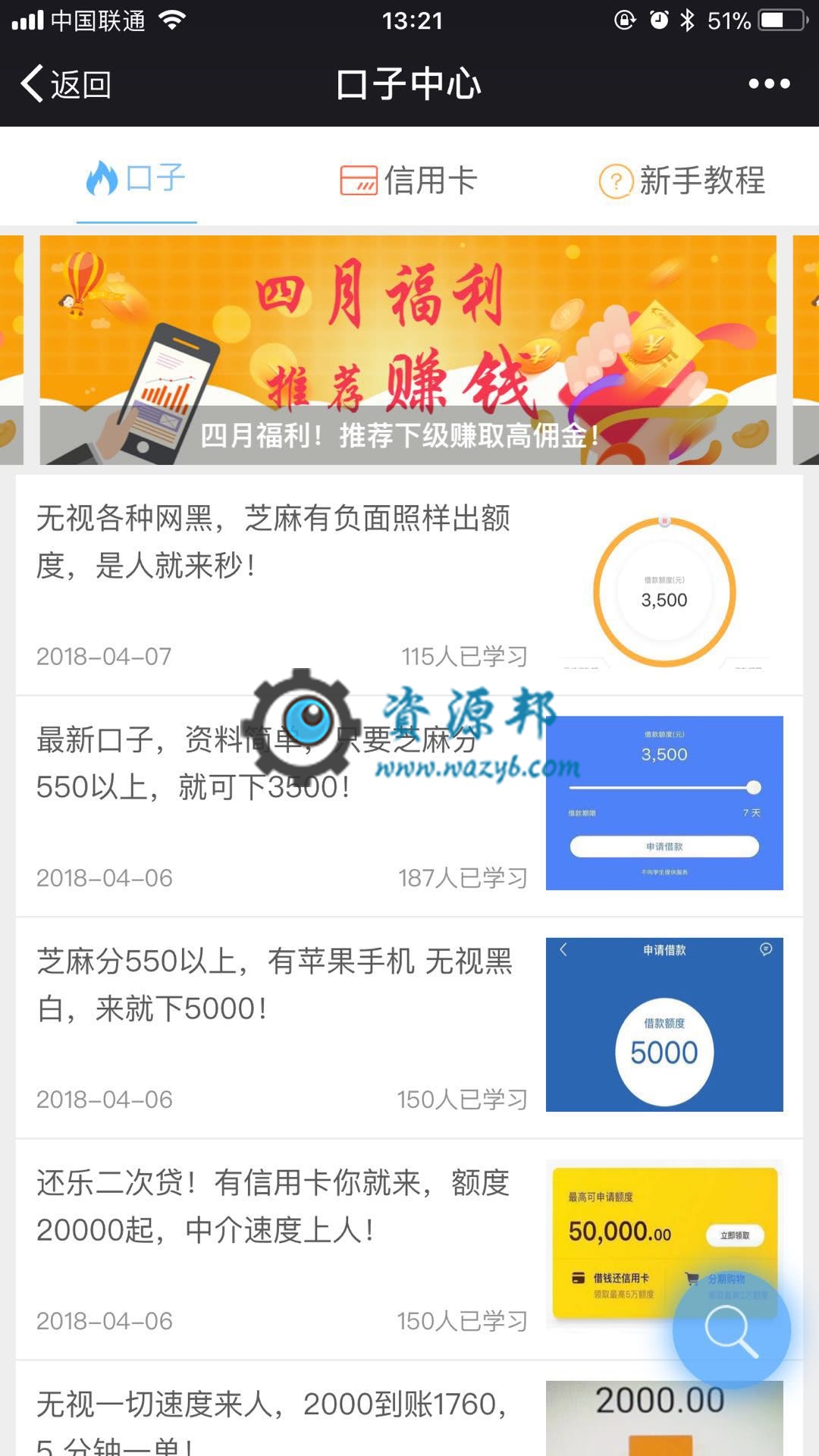The width and height of the screenshot is (819, 1456).
Task: Open article 无视各种网黑，芝麻有负面照样出额度
Action: point(409,585)
